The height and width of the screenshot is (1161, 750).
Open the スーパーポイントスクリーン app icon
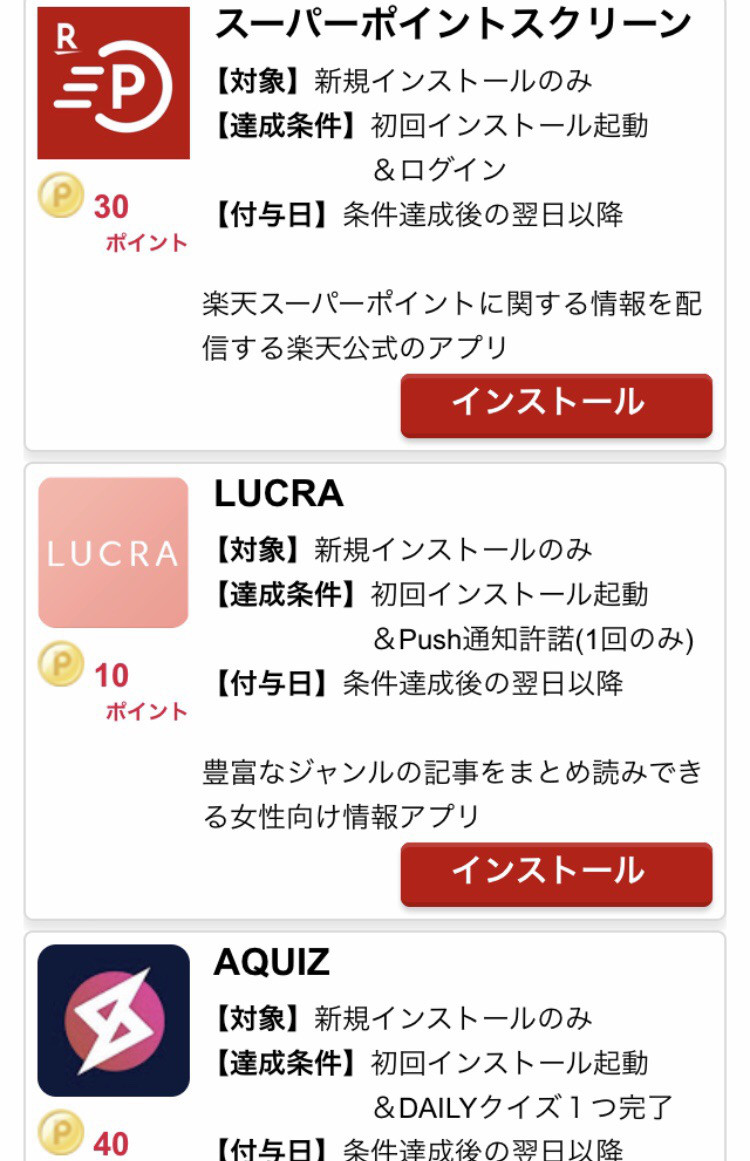point(113,83)
